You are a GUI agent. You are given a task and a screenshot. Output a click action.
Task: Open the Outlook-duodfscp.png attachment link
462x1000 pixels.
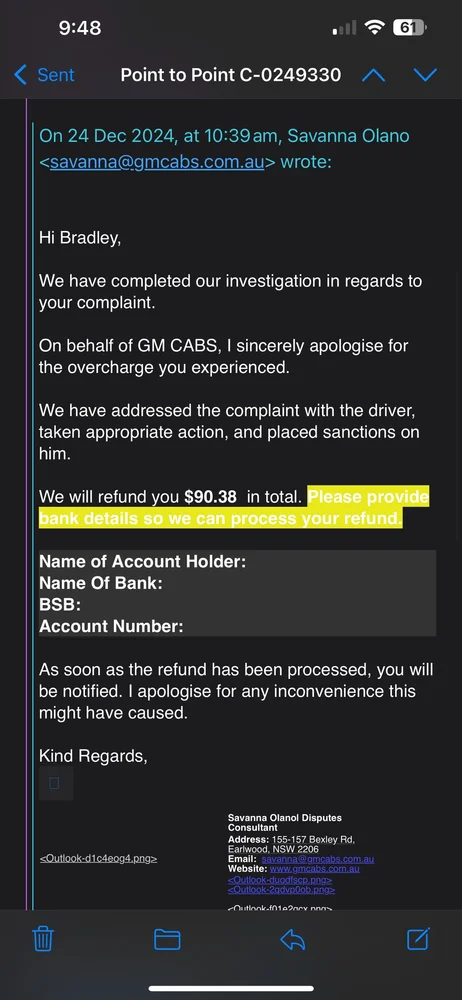pyautogui.click(x=279, y=879)
